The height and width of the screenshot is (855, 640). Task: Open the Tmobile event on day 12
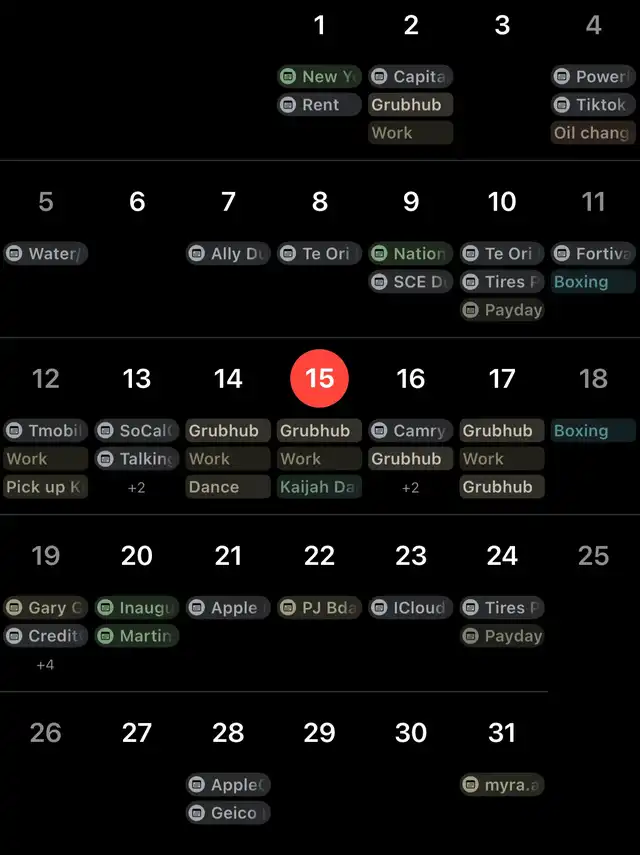46,431
